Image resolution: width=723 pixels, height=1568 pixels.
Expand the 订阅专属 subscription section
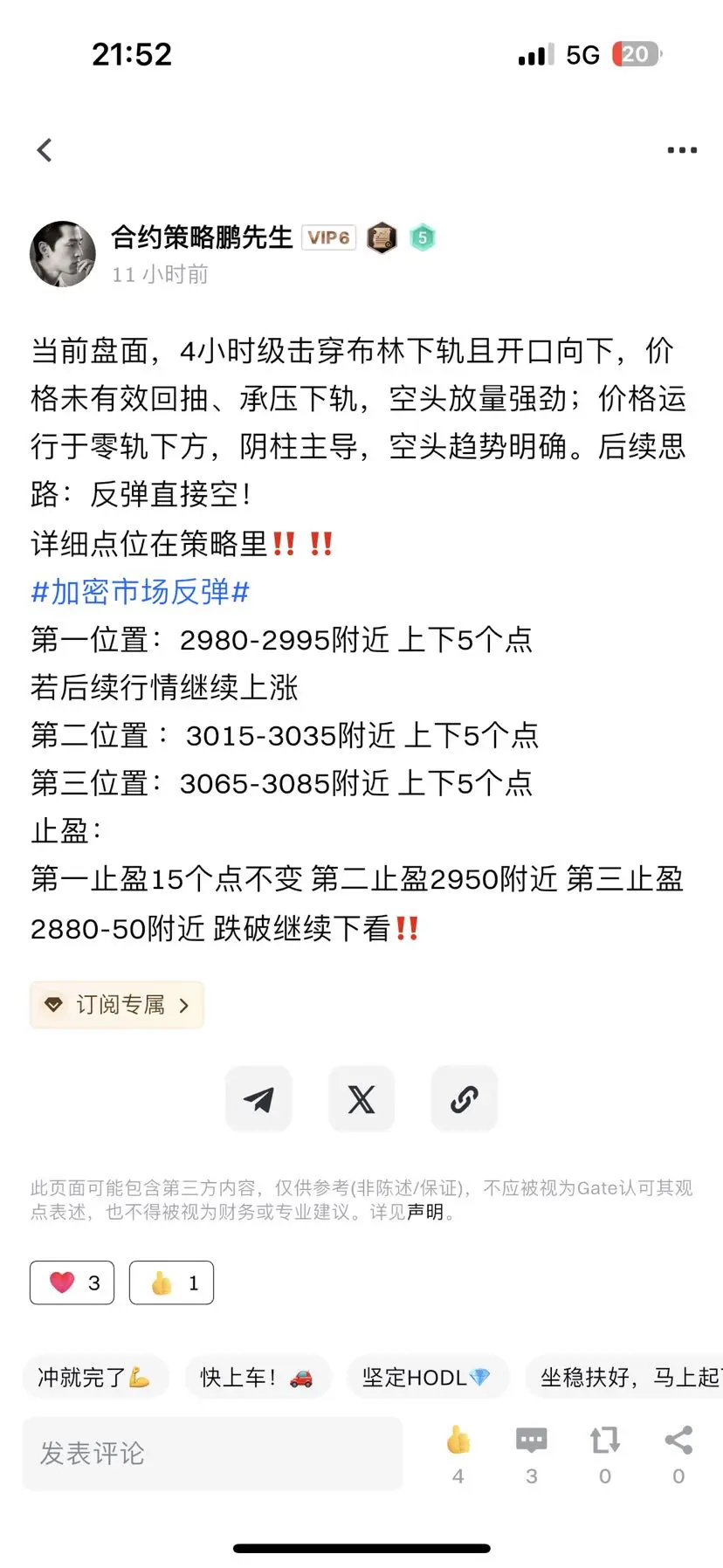tap(116, 1004)
